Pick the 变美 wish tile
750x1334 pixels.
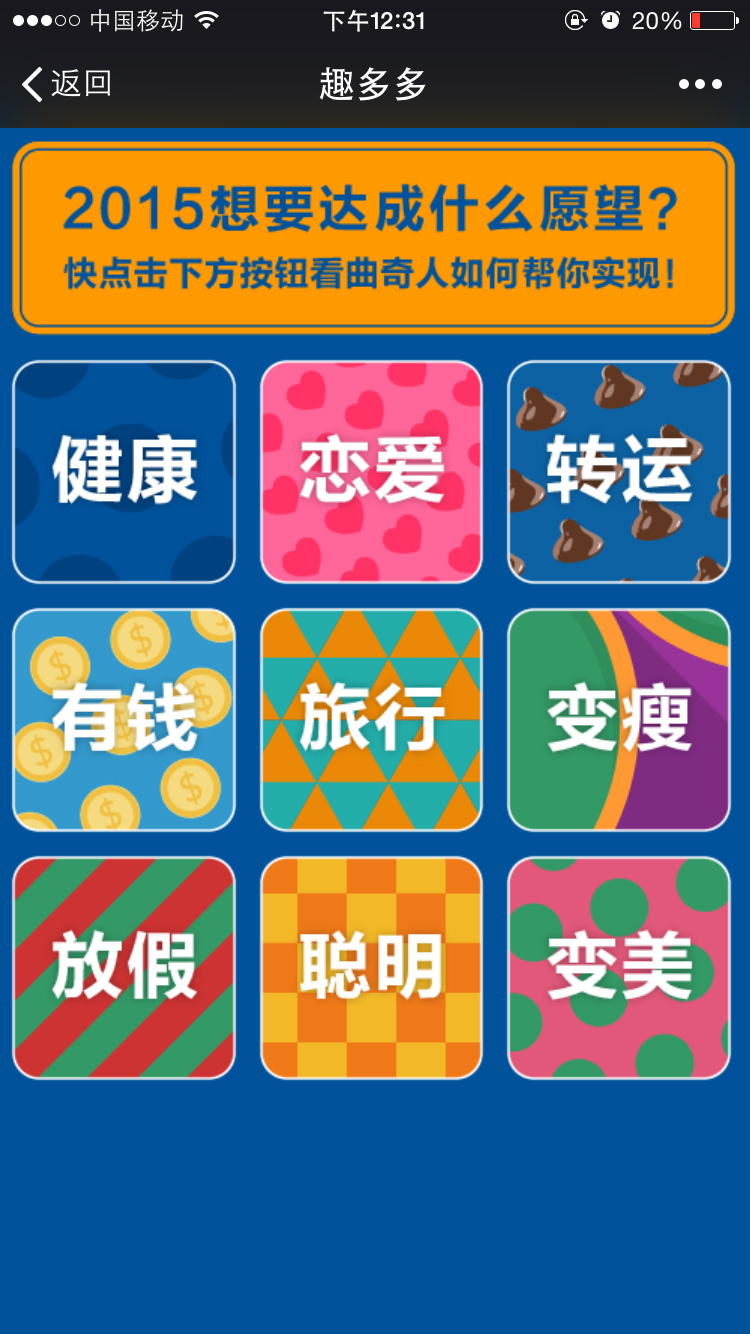(x=619, y=968)
